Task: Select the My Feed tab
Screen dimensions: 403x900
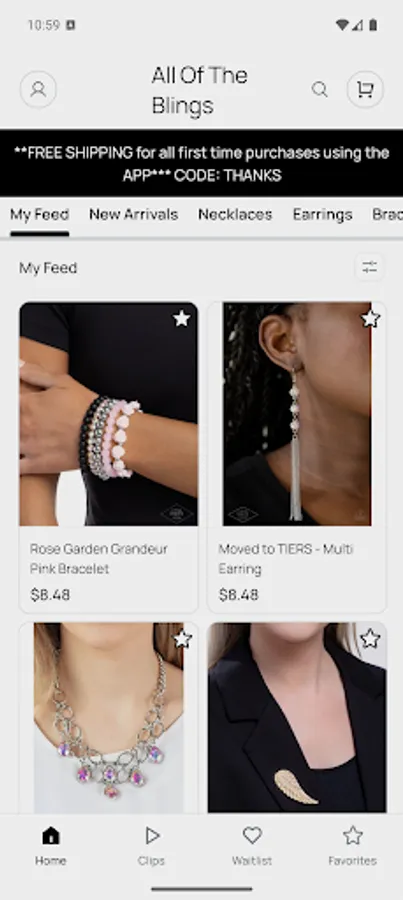Action: [40, 215]
